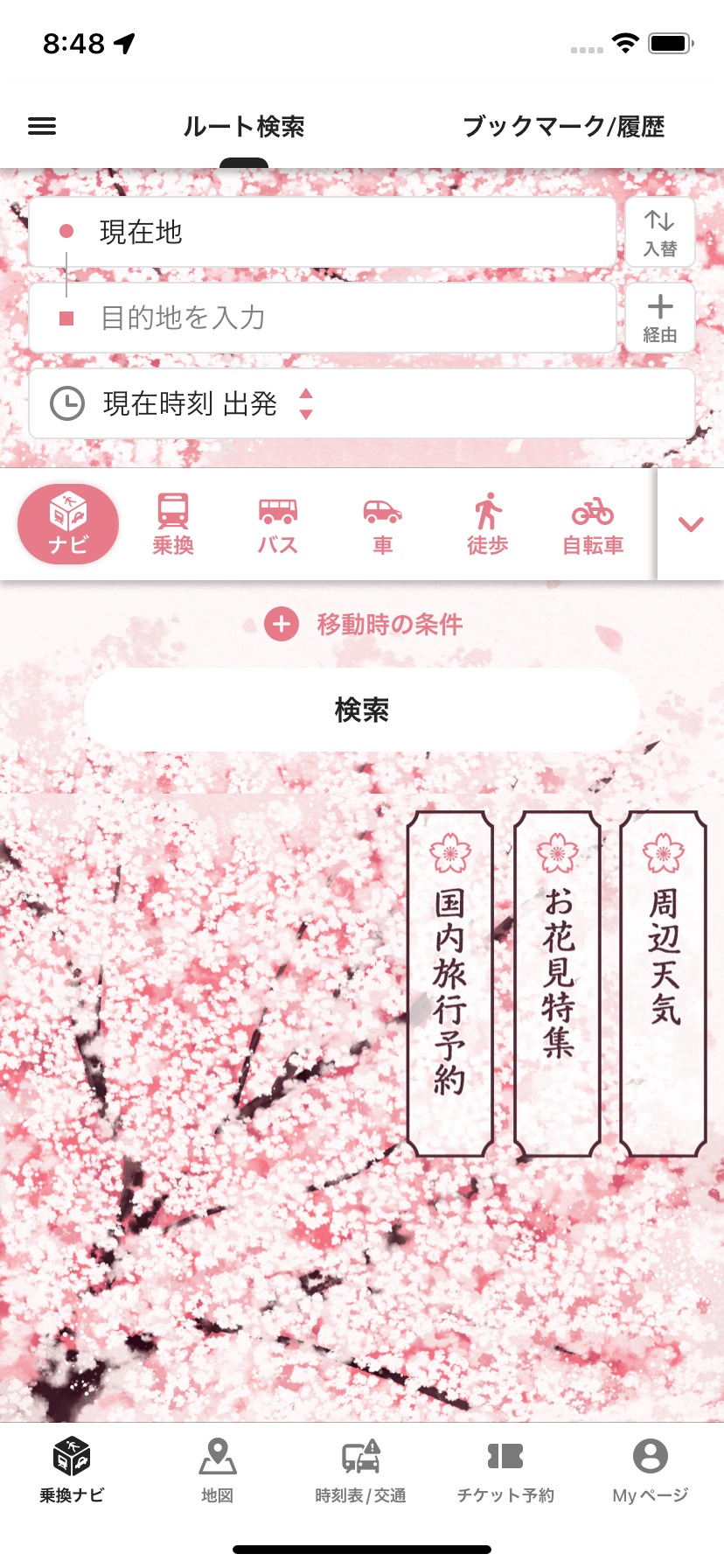Open the hamburger drawer menu

point(42,127)
